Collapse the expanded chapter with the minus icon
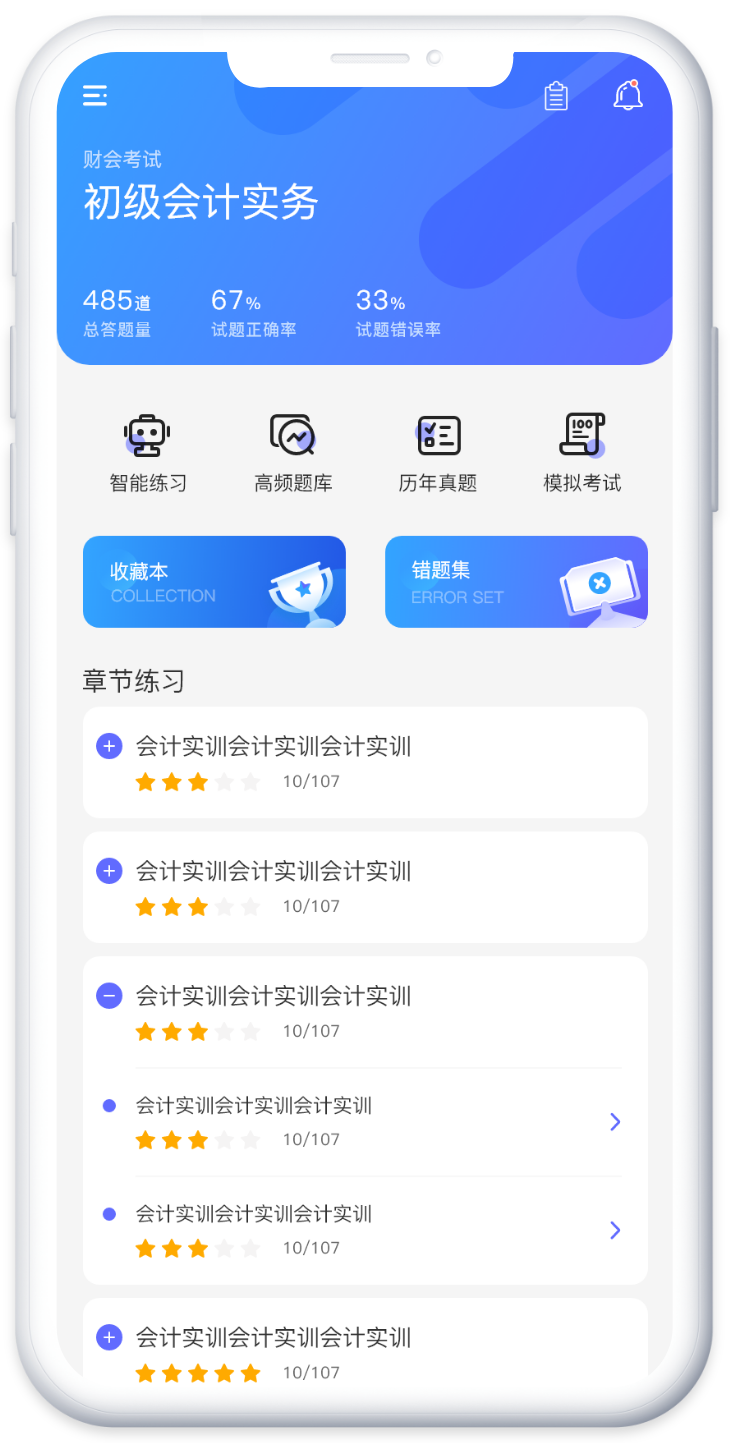This screenshot has height=1444, width=737. tap(109, 996)
